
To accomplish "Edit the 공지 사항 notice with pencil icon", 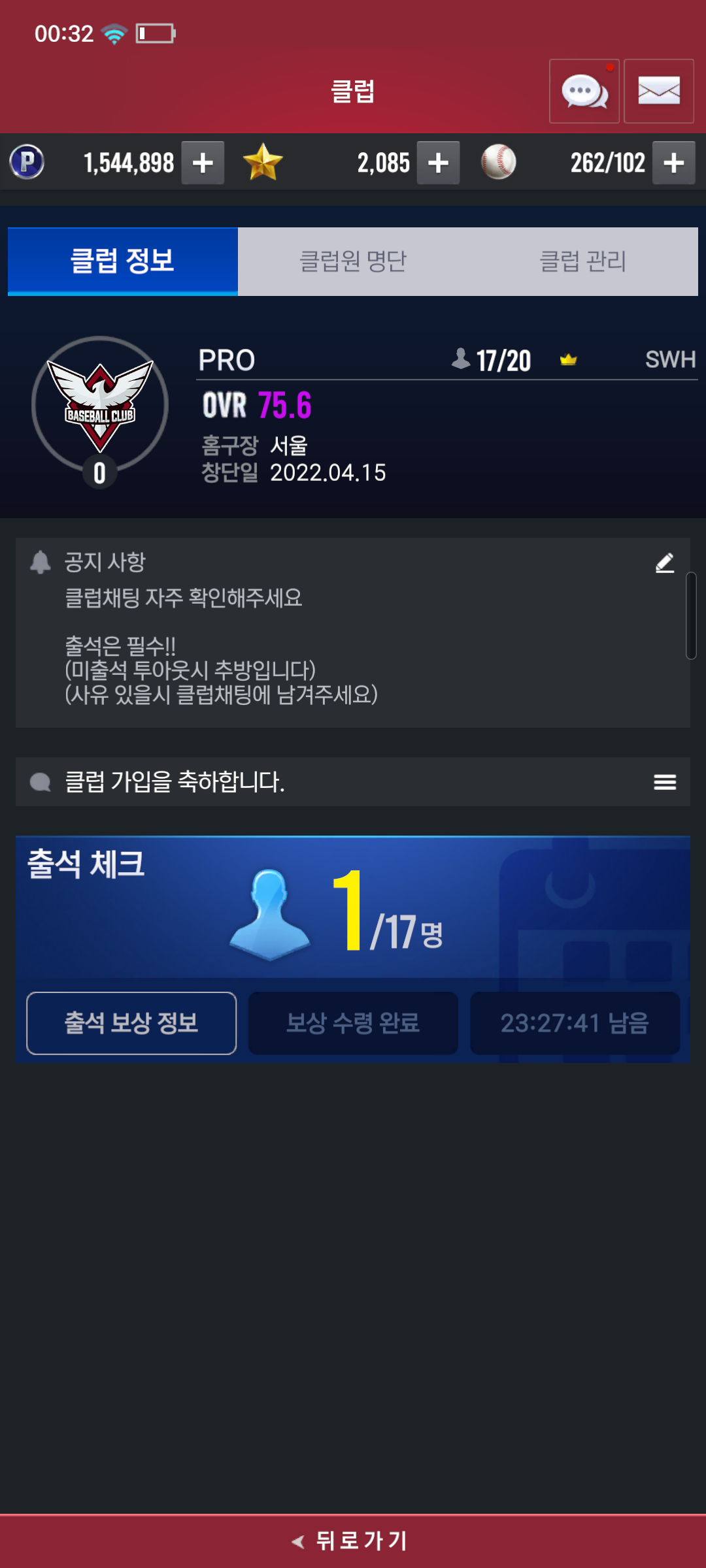I will [665, 563].
